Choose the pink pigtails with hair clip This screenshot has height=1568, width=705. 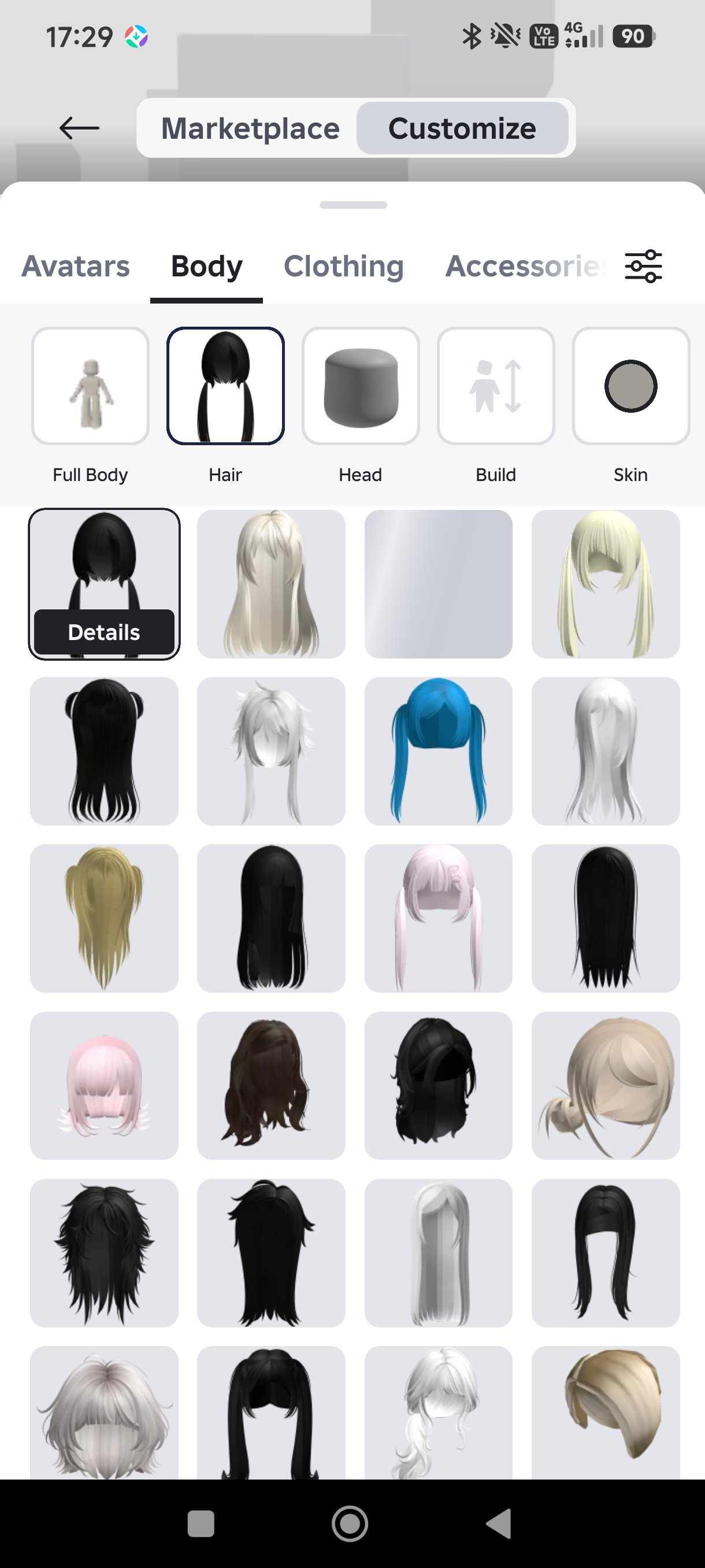[438, 918]
